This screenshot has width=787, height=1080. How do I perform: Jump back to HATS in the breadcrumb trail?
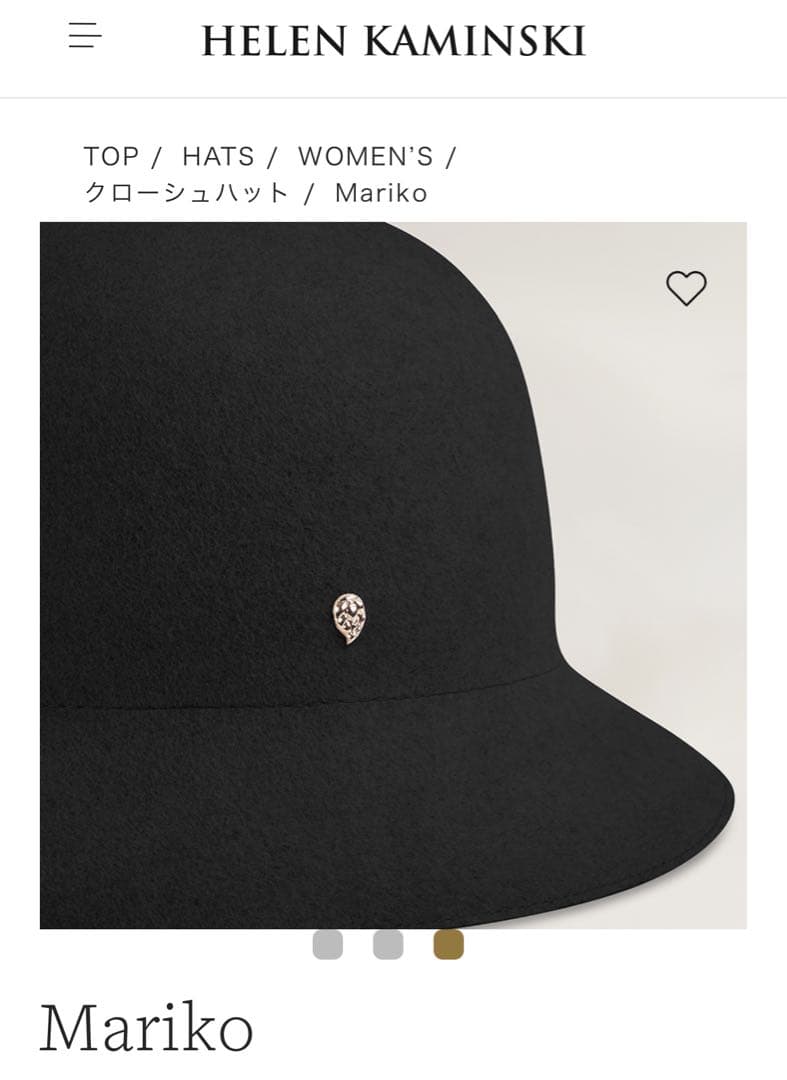point(216,156)
